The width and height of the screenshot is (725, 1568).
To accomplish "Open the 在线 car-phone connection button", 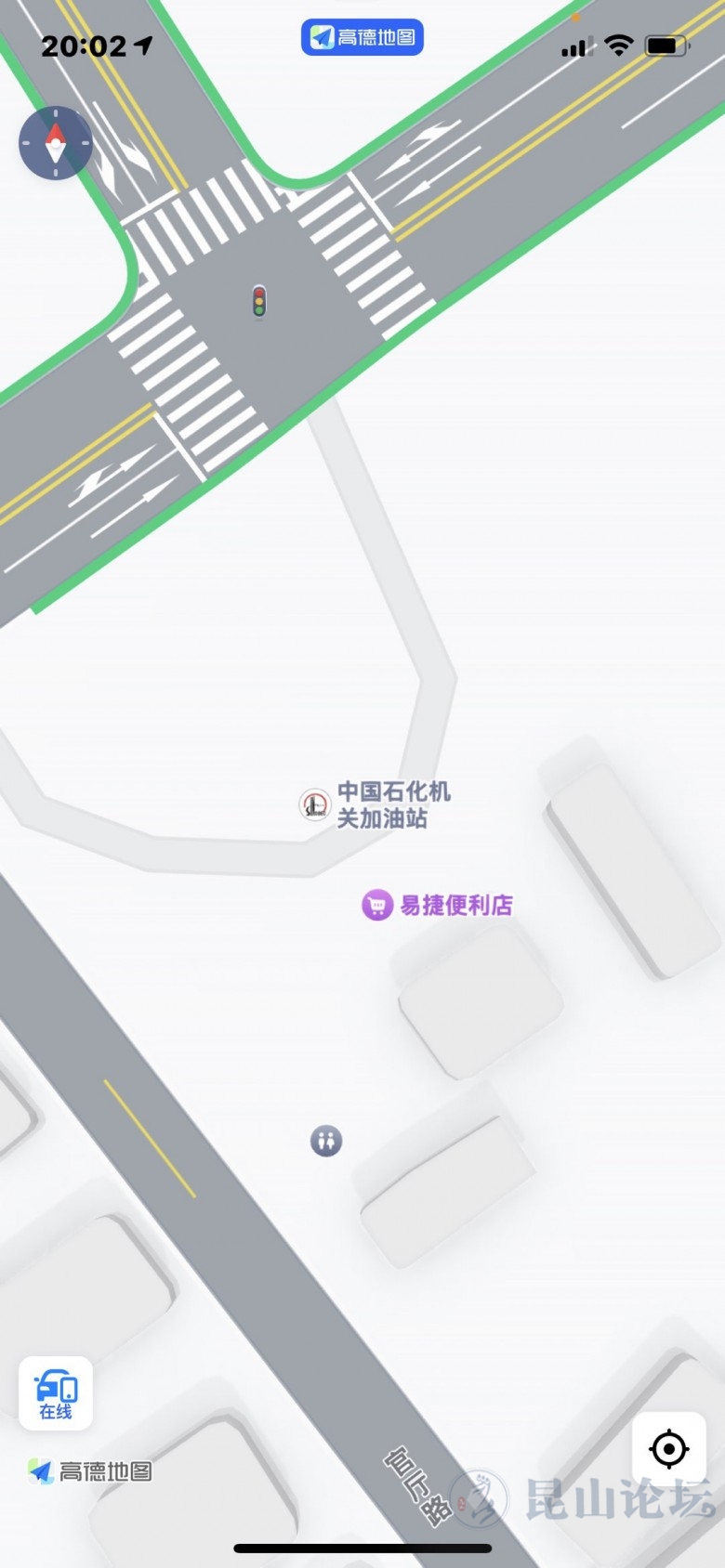I will point(56,1393).
